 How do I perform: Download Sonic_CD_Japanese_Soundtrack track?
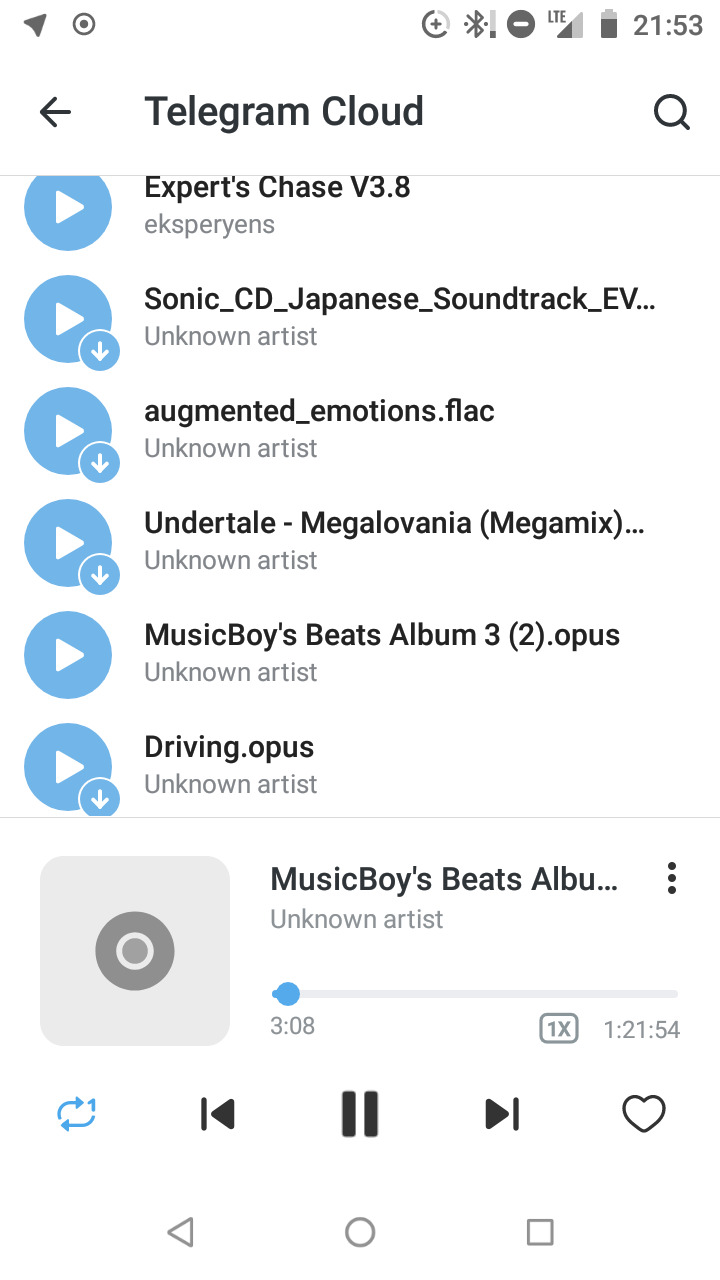point(100,351)
